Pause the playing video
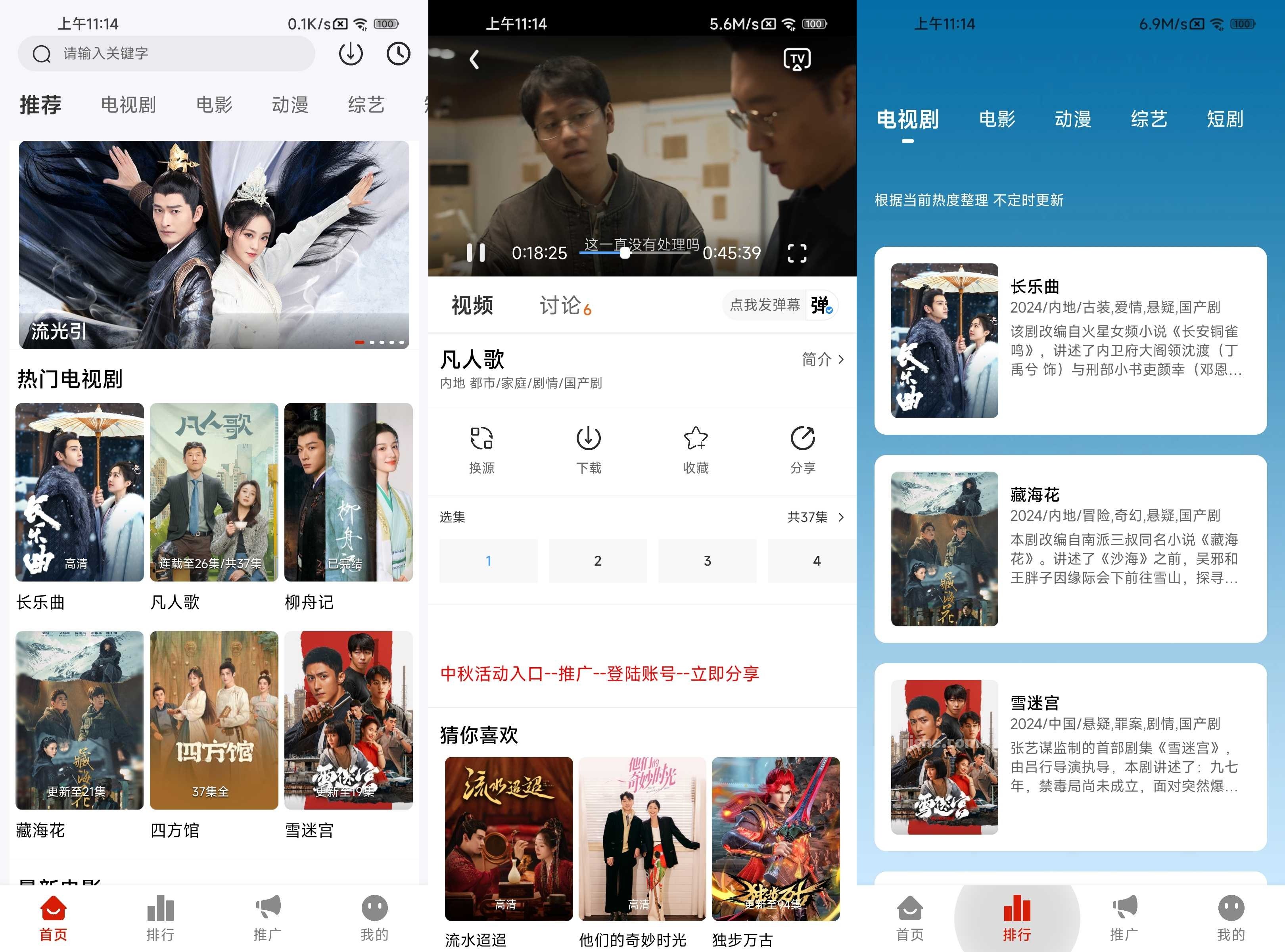The image size is (1285, 952). (476, 252)
